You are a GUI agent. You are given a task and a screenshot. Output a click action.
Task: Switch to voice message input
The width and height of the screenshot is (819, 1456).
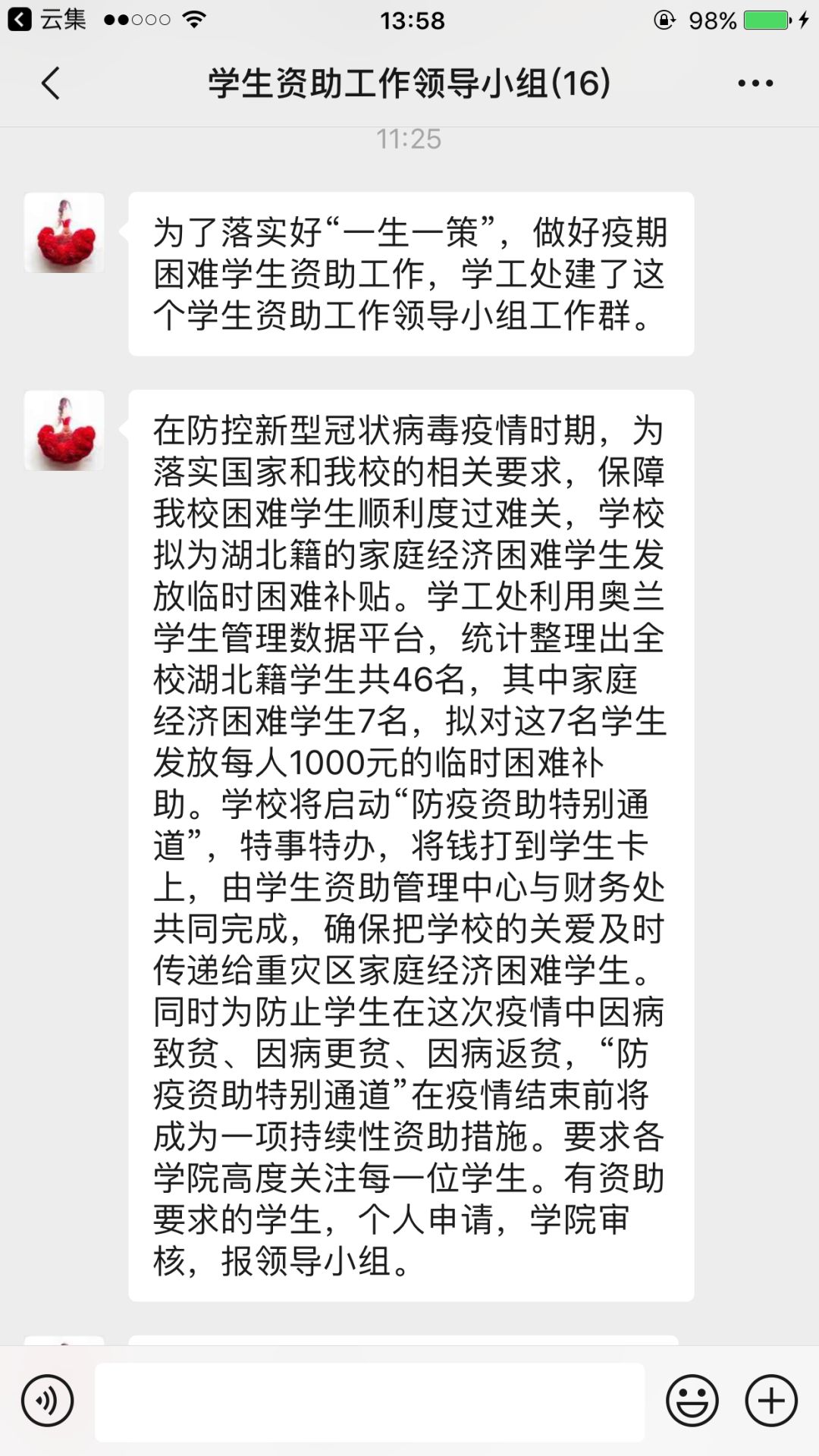tap(47, 1401)
